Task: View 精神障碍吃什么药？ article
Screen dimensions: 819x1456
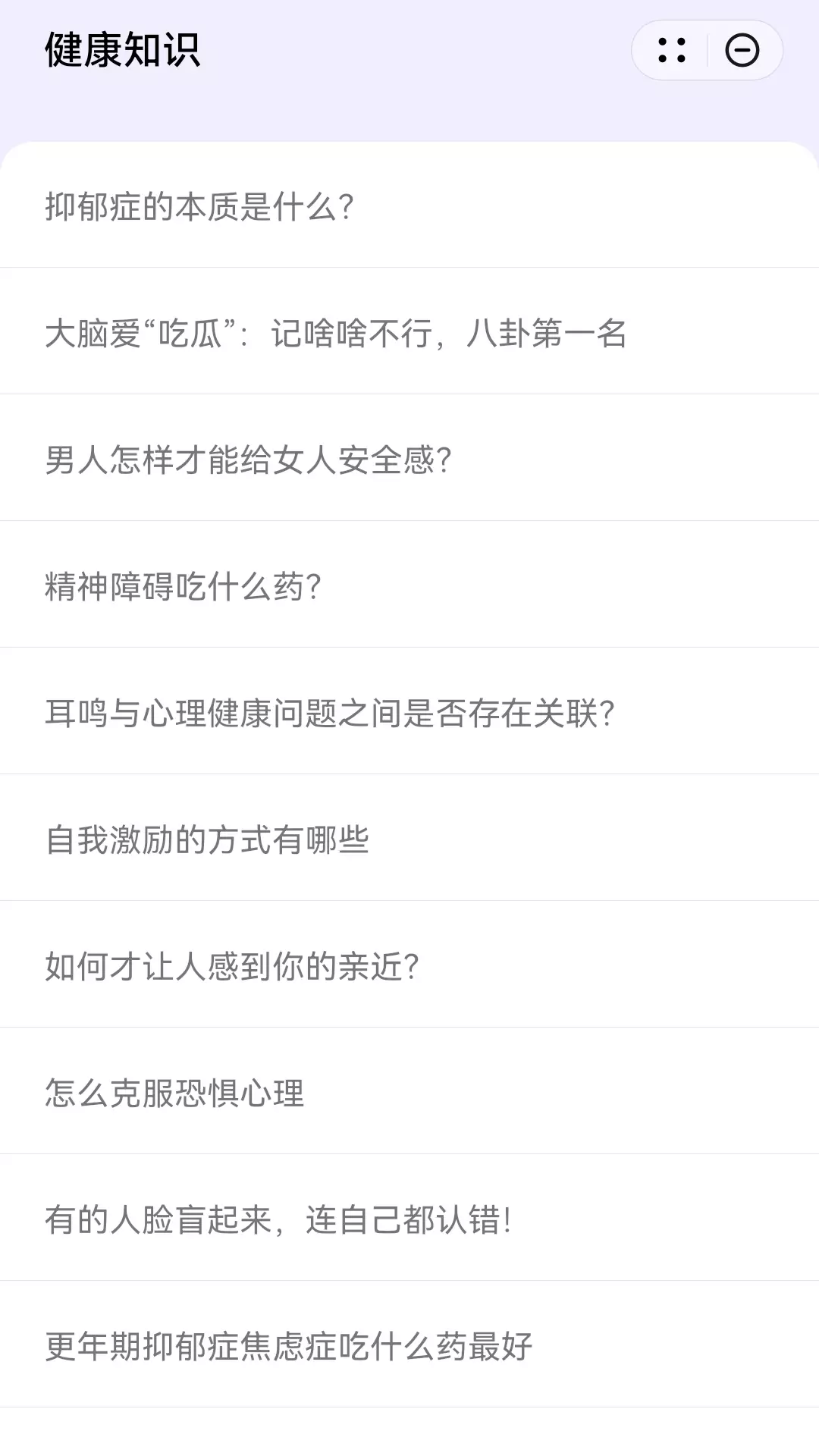Action: pyautogui.click(x=183, y=586)
